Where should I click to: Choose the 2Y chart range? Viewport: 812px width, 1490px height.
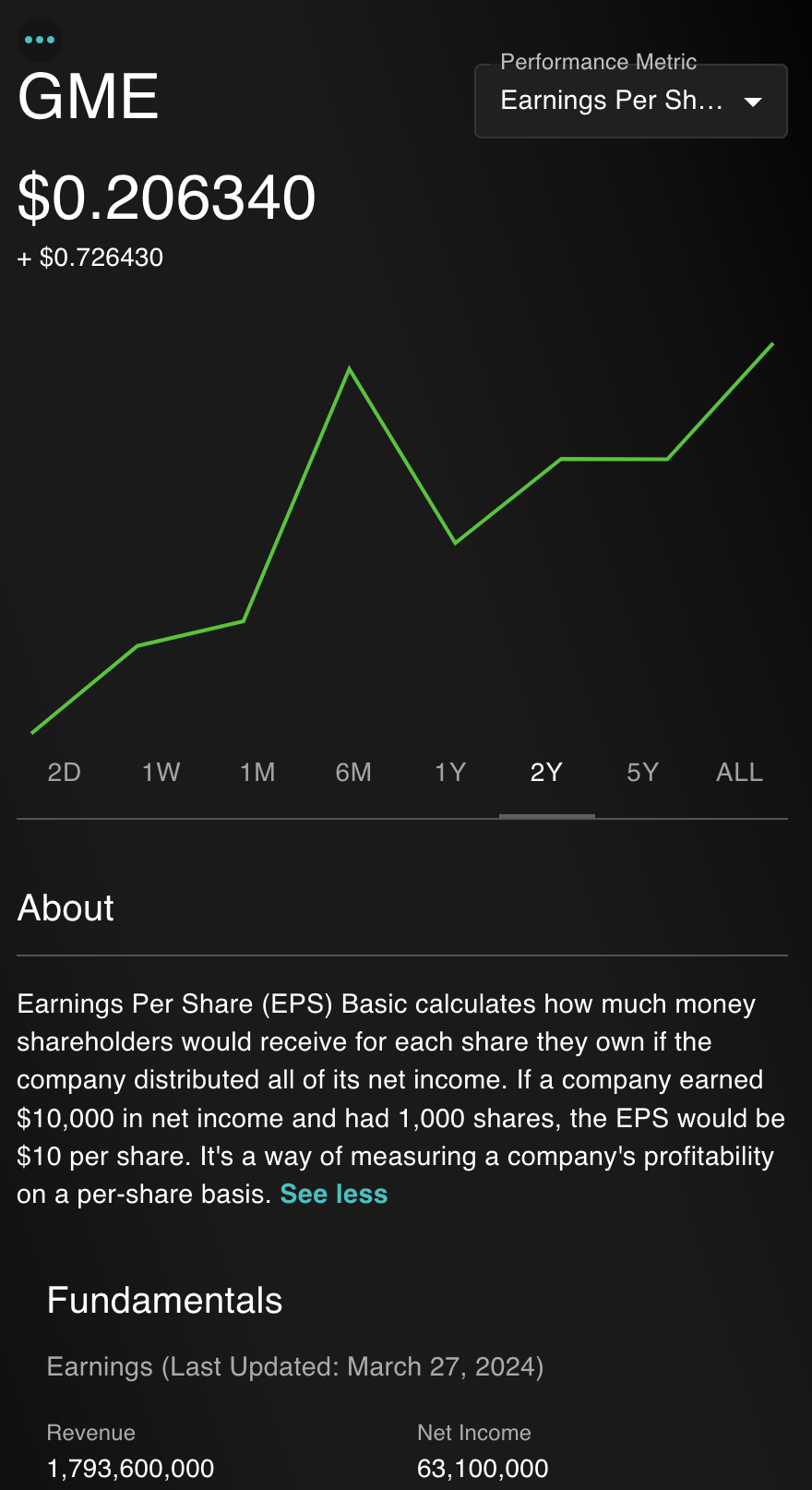click(546, 773)
